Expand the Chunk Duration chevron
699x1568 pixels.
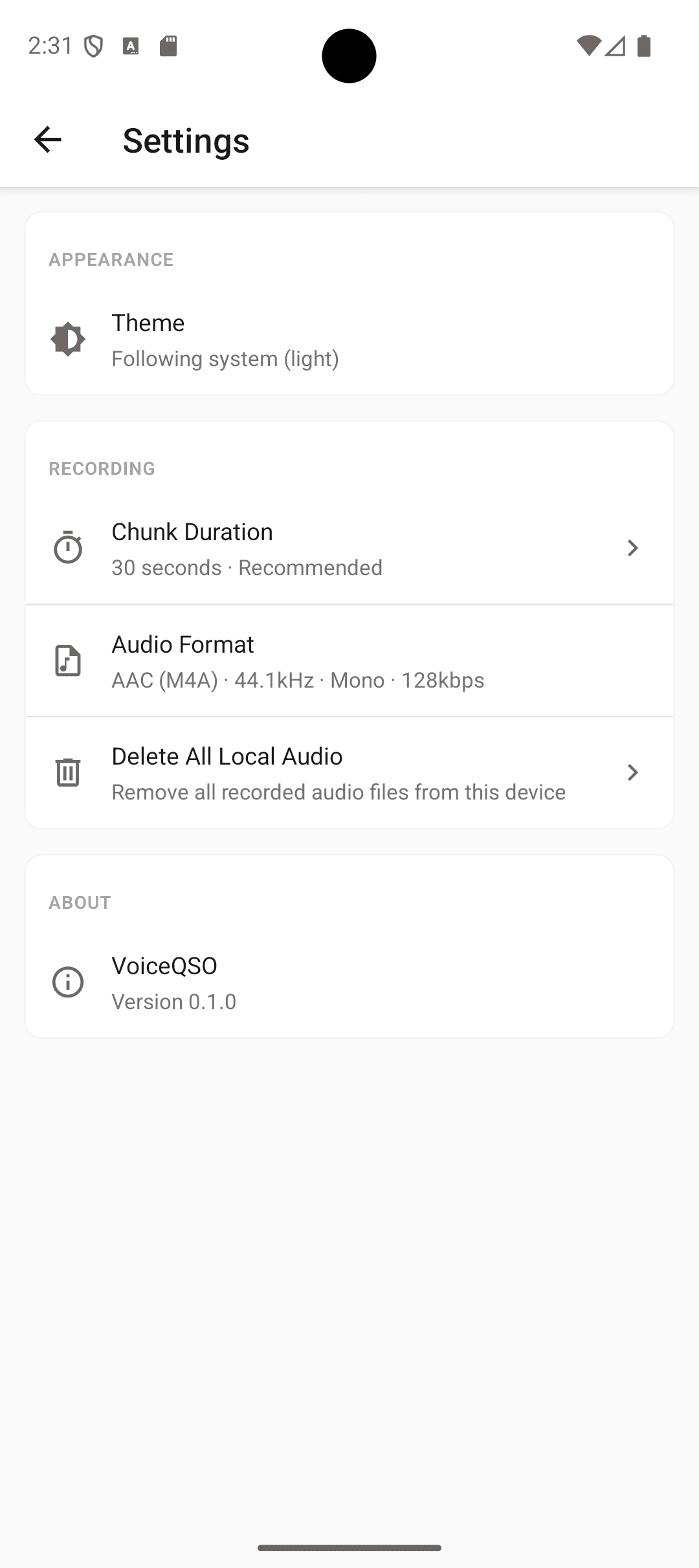coord(632,547)
